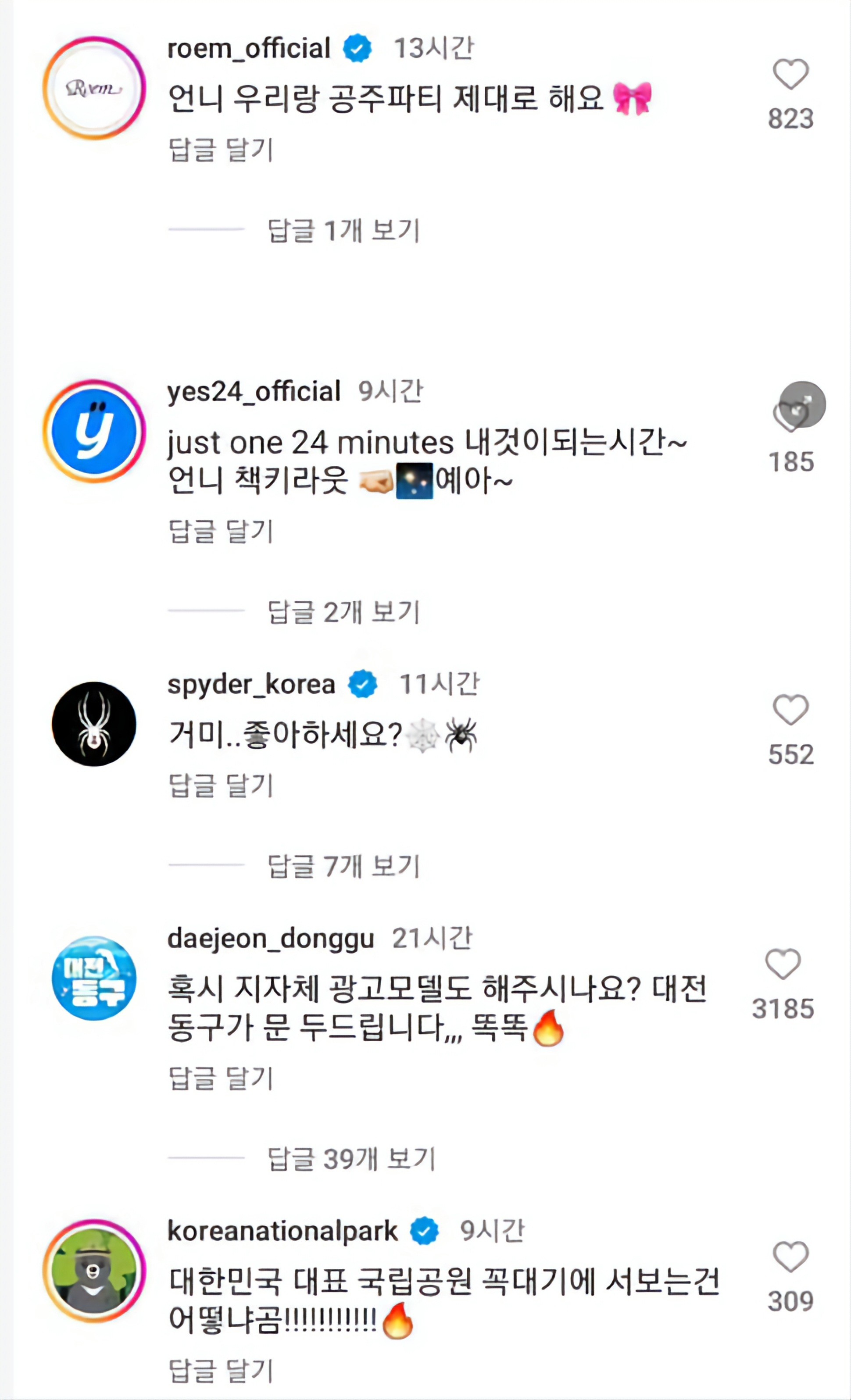View 답글 39개 보기 under daejeon_donggu

click(351, 1158)
